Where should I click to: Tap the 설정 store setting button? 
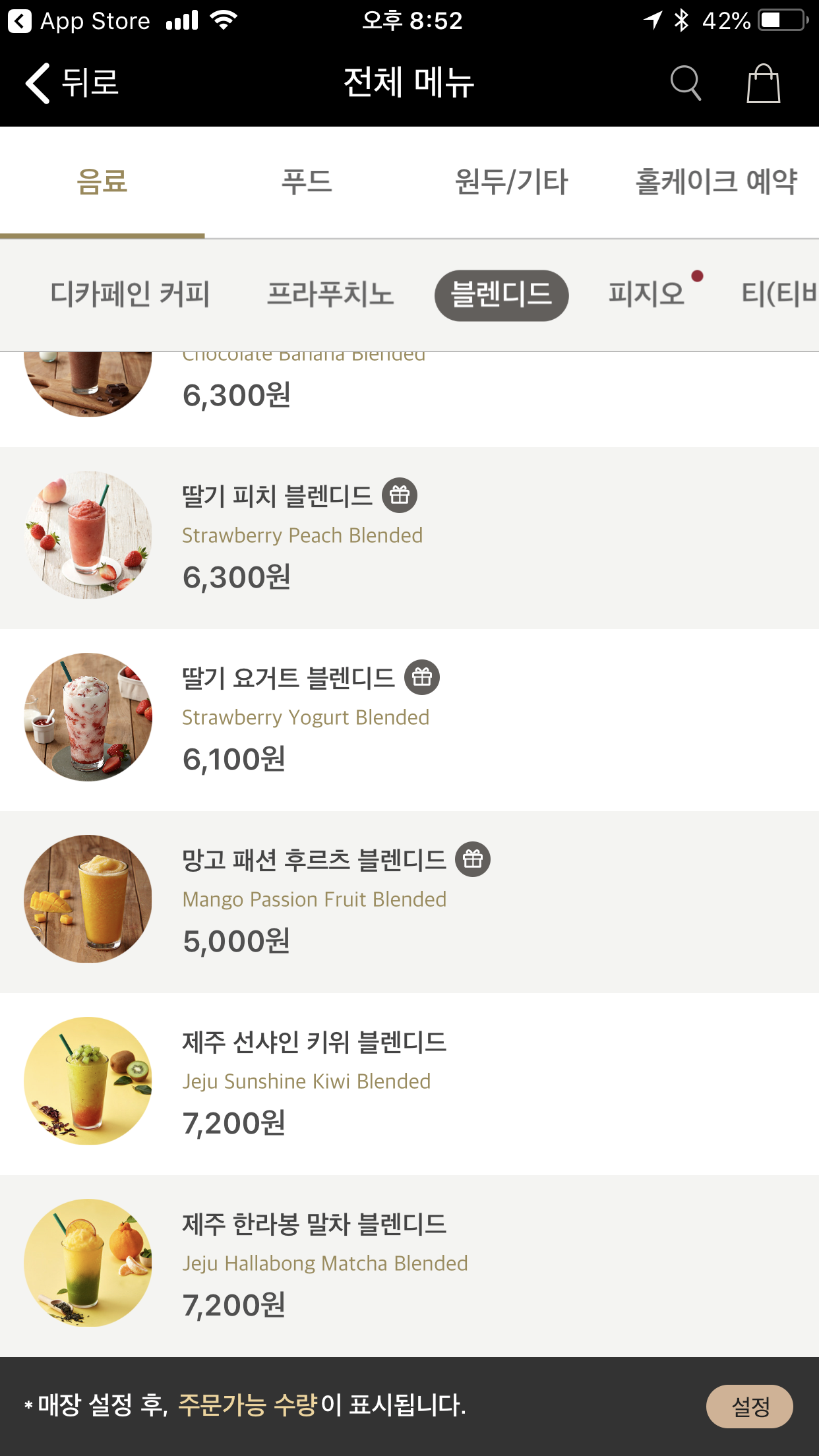coord(749,1406)
